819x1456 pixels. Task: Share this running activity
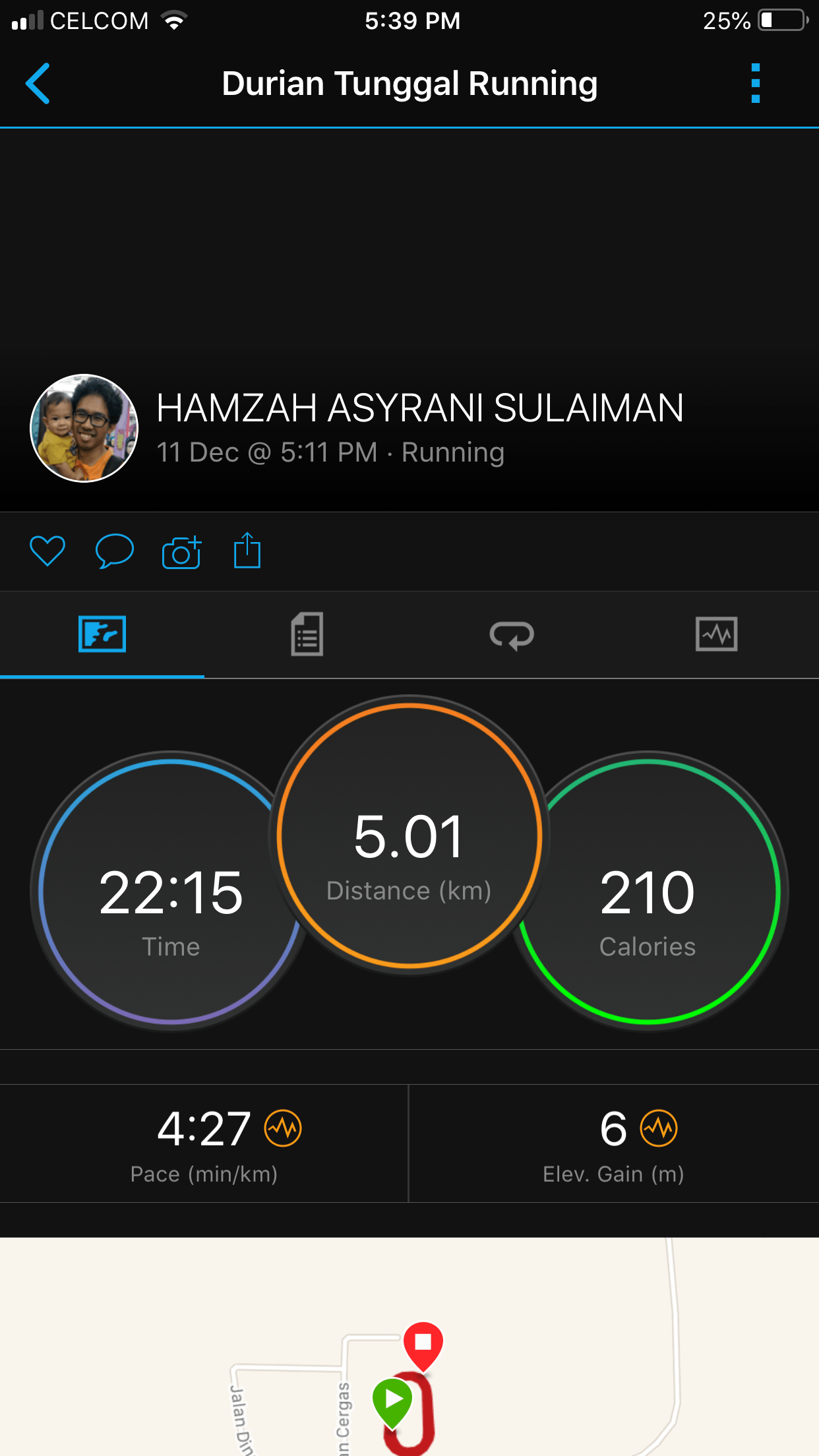coord(247,551)
